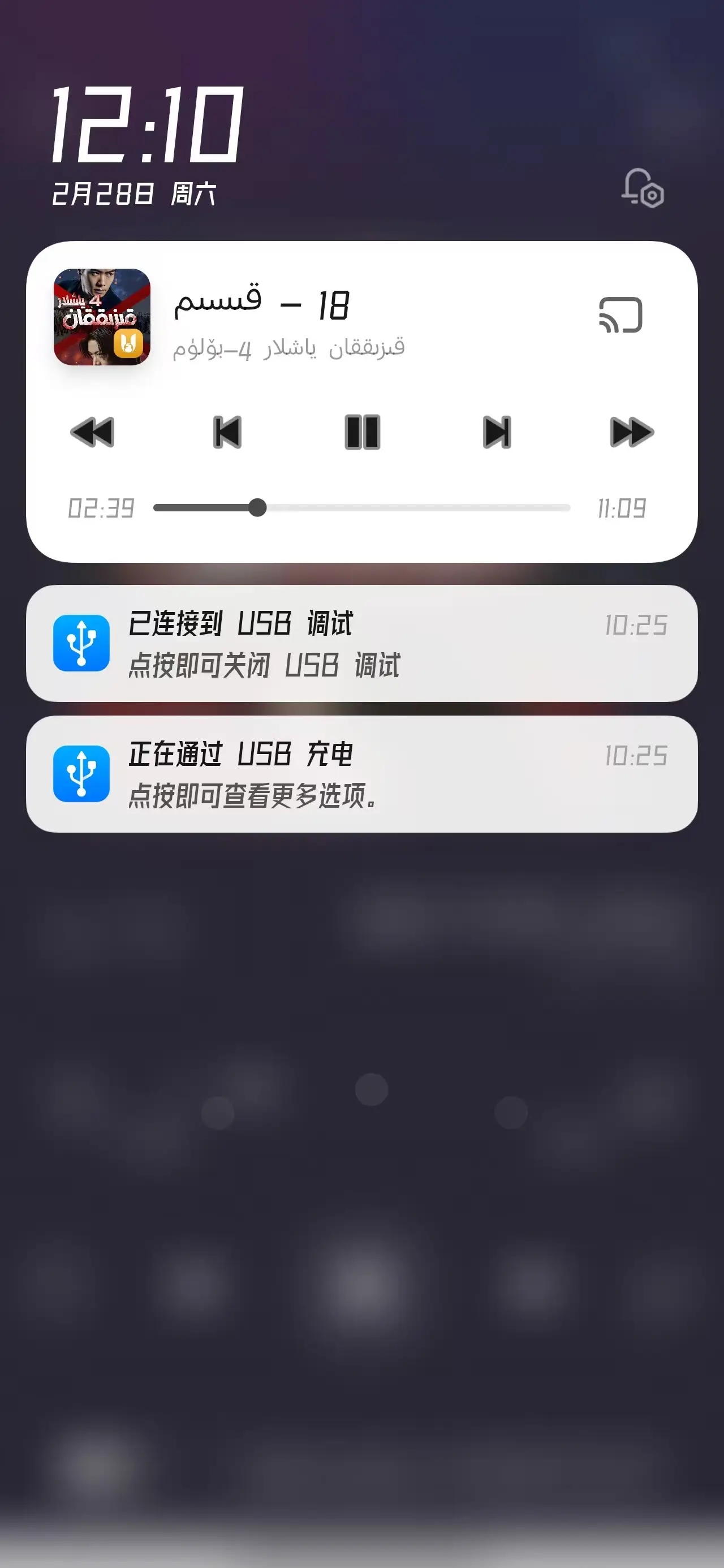Open notification settings bell icon

pyautogui.click(x=642, y=188)
